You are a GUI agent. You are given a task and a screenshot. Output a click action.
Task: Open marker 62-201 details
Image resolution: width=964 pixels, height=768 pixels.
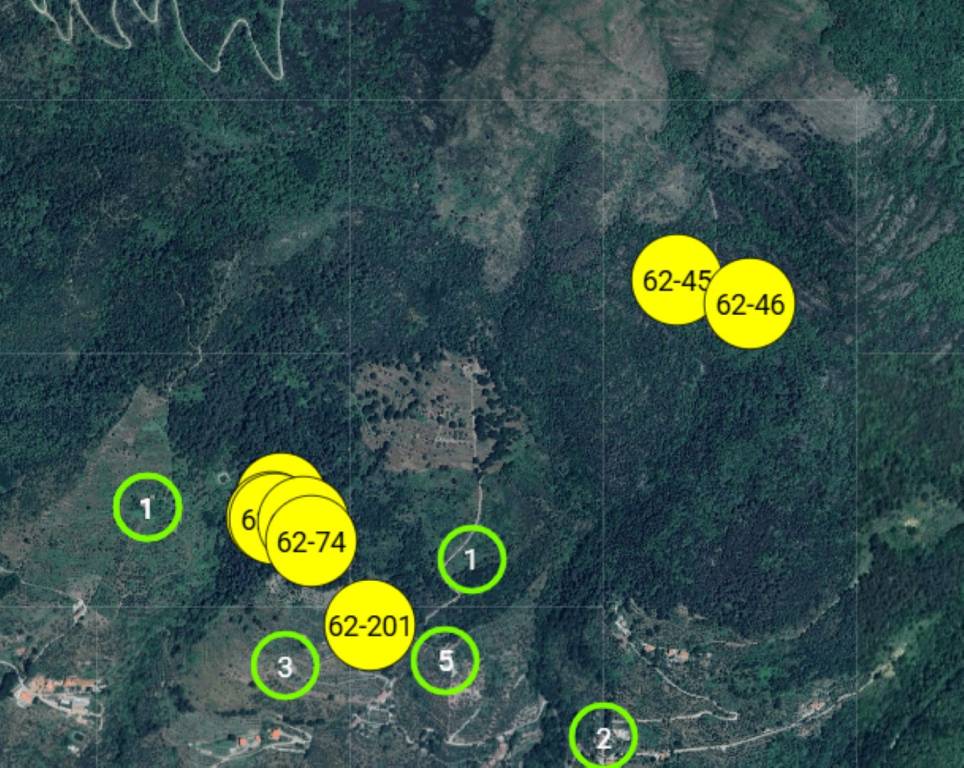point(369,626)
